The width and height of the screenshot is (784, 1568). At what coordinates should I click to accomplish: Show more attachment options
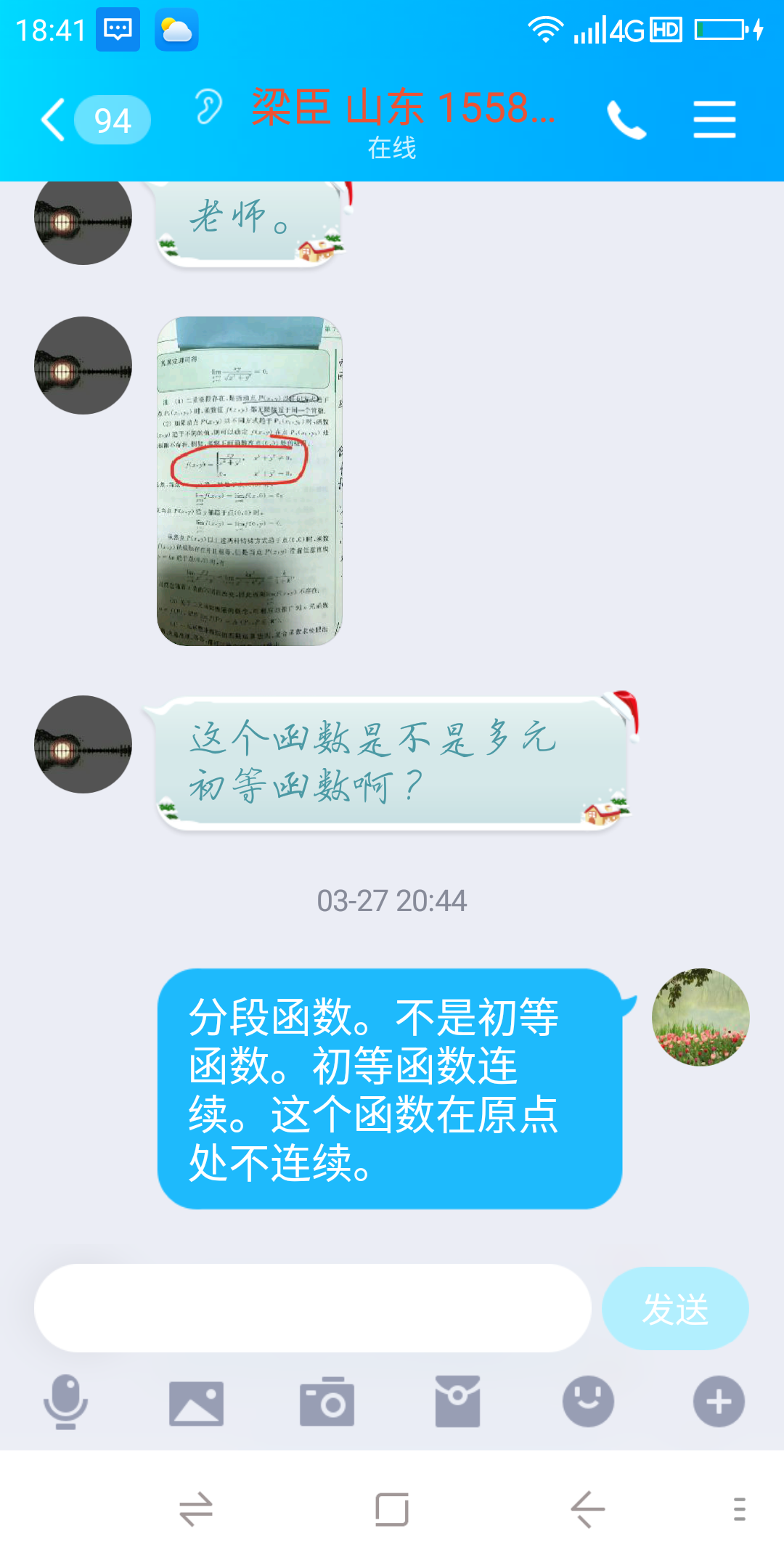point(719,1401)
